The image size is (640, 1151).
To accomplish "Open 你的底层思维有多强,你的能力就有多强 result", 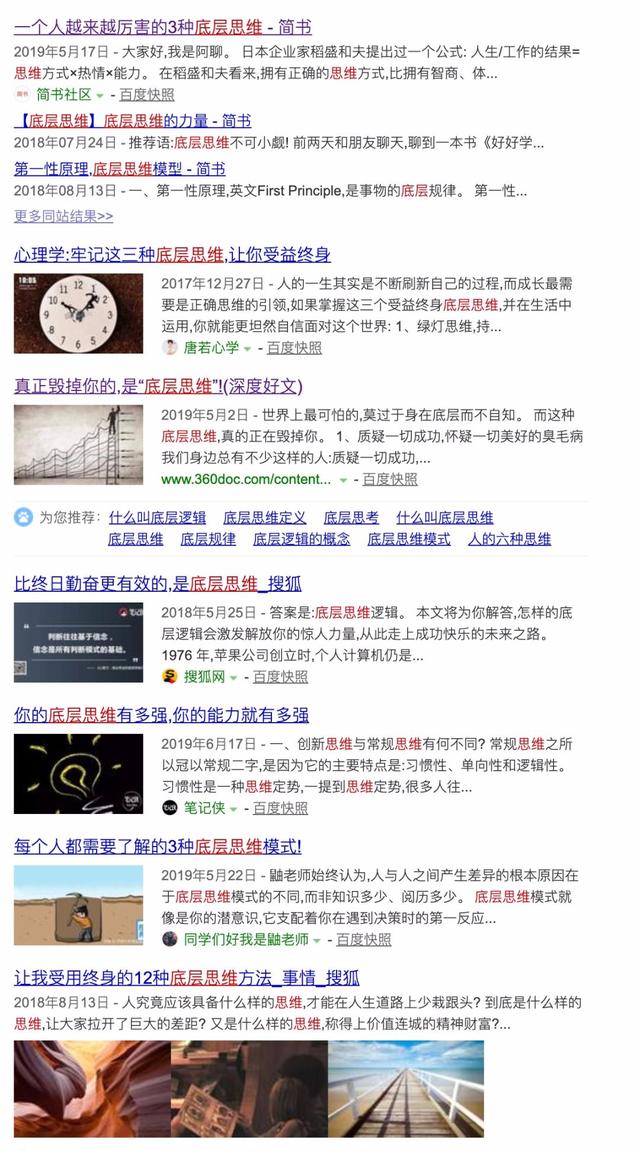I will pos(161,714).
